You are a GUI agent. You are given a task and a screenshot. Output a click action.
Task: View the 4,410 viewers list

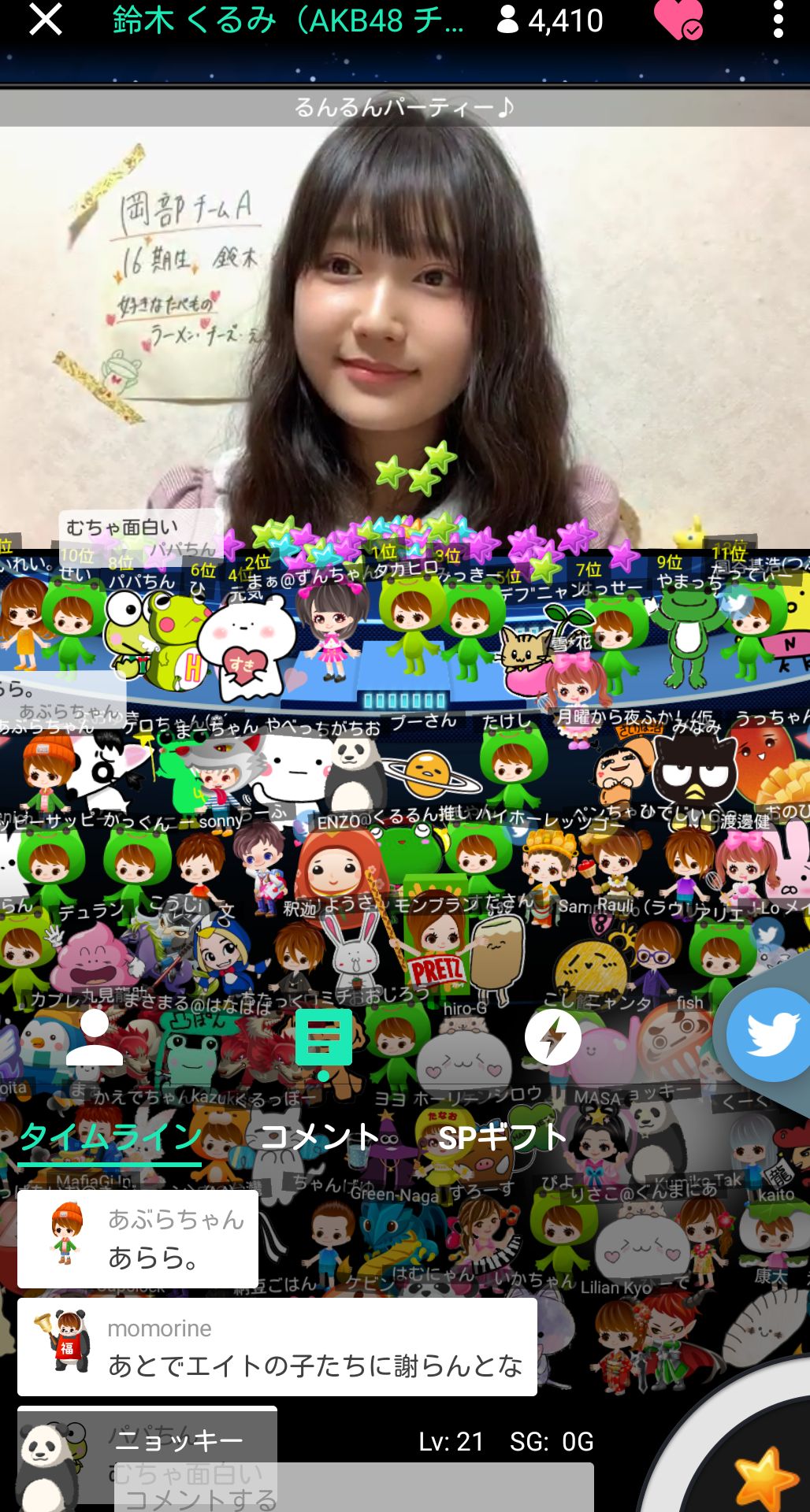pos(552,20)
